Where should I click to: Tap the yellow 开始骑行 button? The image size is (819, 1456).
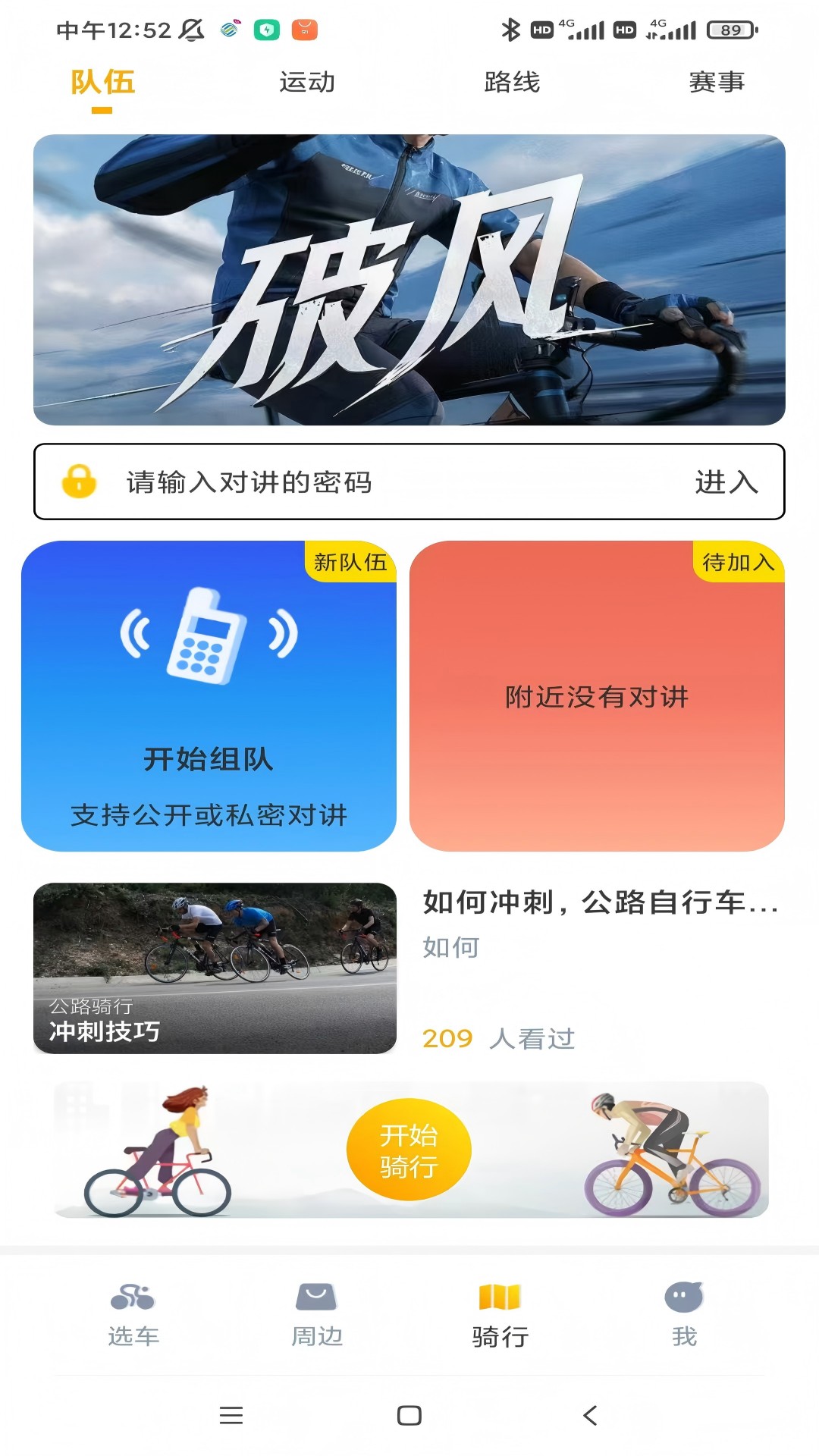(410, 1148)
